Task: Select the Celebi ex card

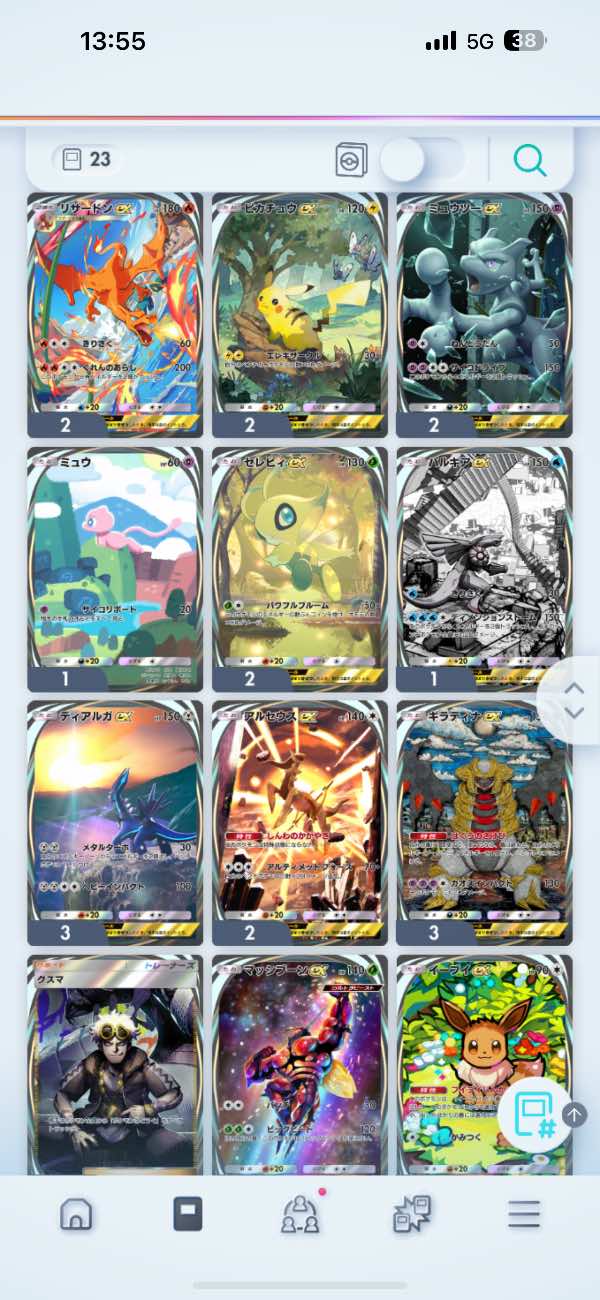Action: tap(299, 569)
